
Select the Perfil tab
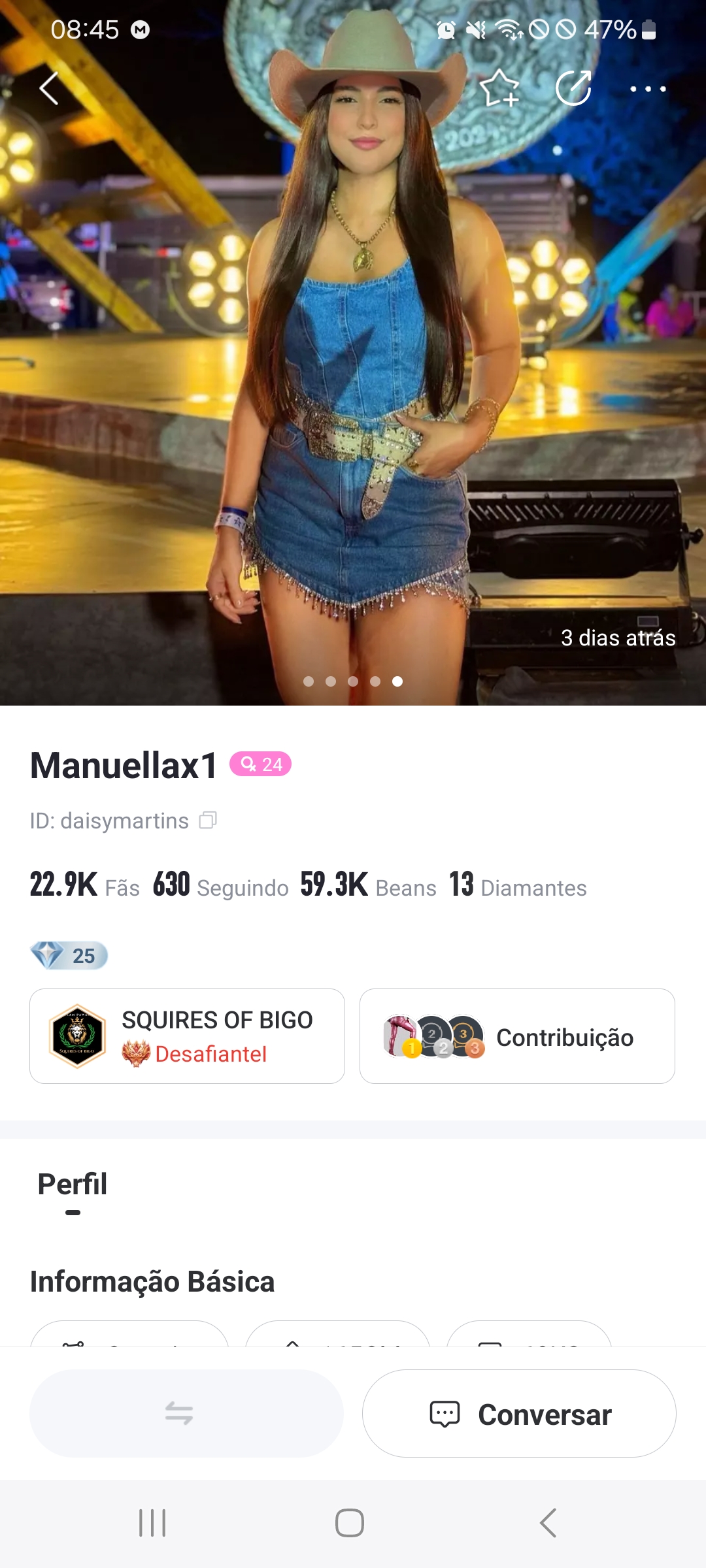tap(73, 1184)
